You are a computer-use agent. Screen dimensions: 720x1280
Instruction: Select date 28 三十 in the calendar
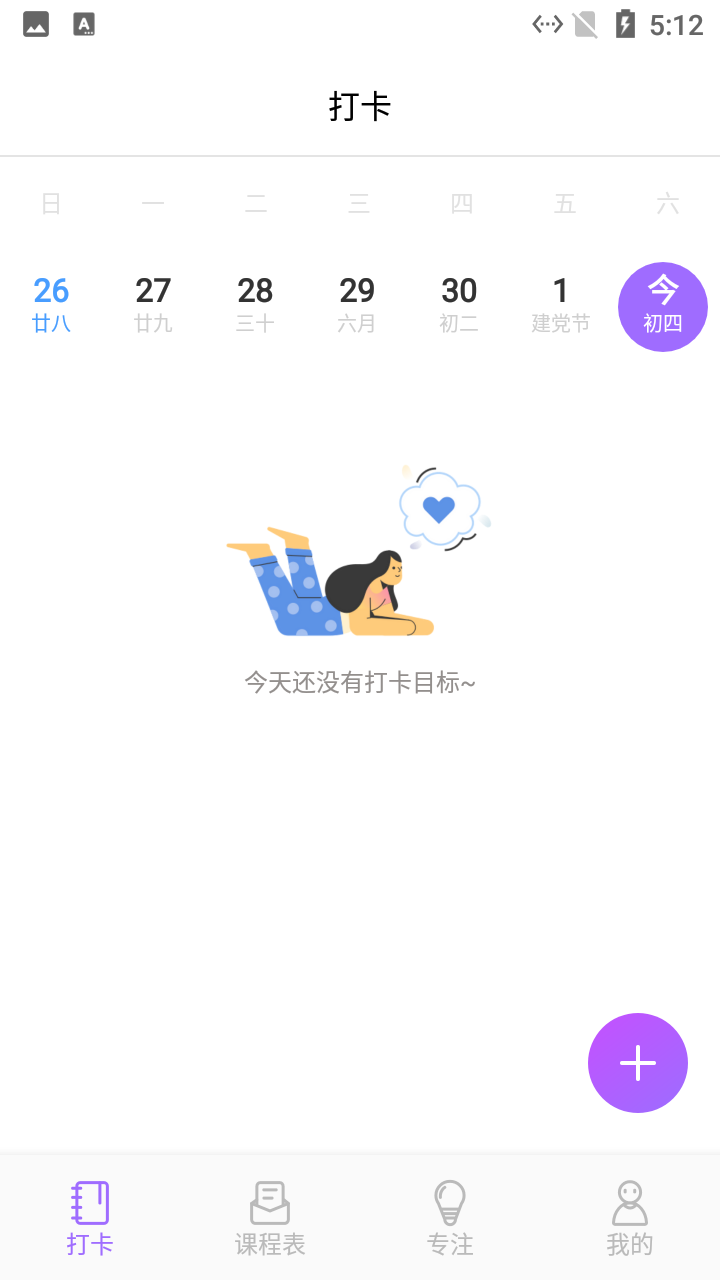coord(256,303)
